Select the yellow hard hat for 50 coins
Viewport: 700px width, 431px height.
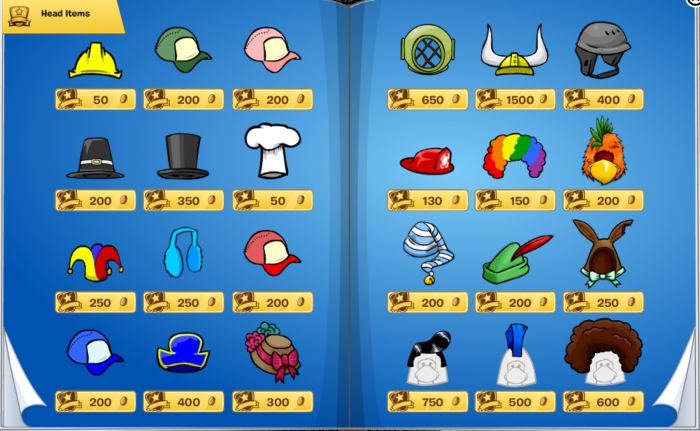click(x=95, y=60)
